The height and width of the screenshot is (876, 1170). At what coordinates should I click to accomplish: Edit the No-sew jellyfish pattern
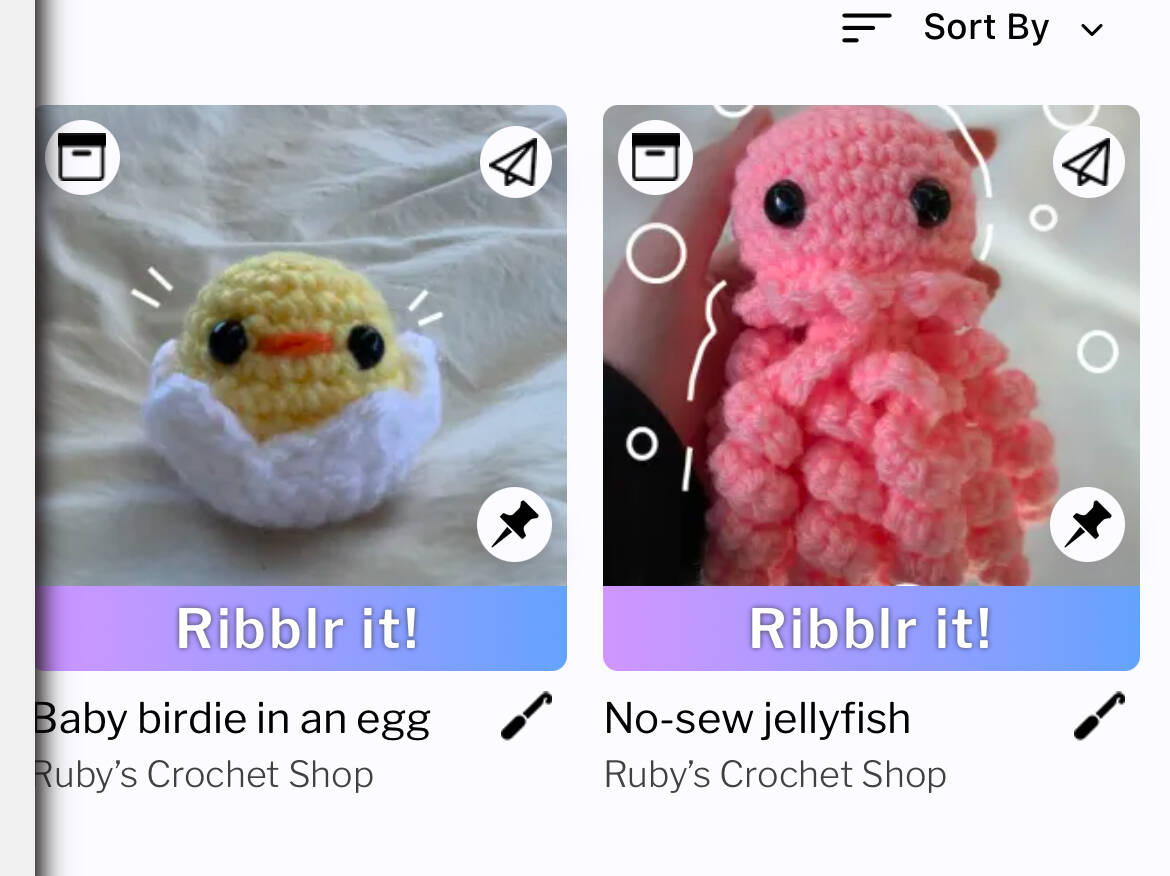[1099, 717]
